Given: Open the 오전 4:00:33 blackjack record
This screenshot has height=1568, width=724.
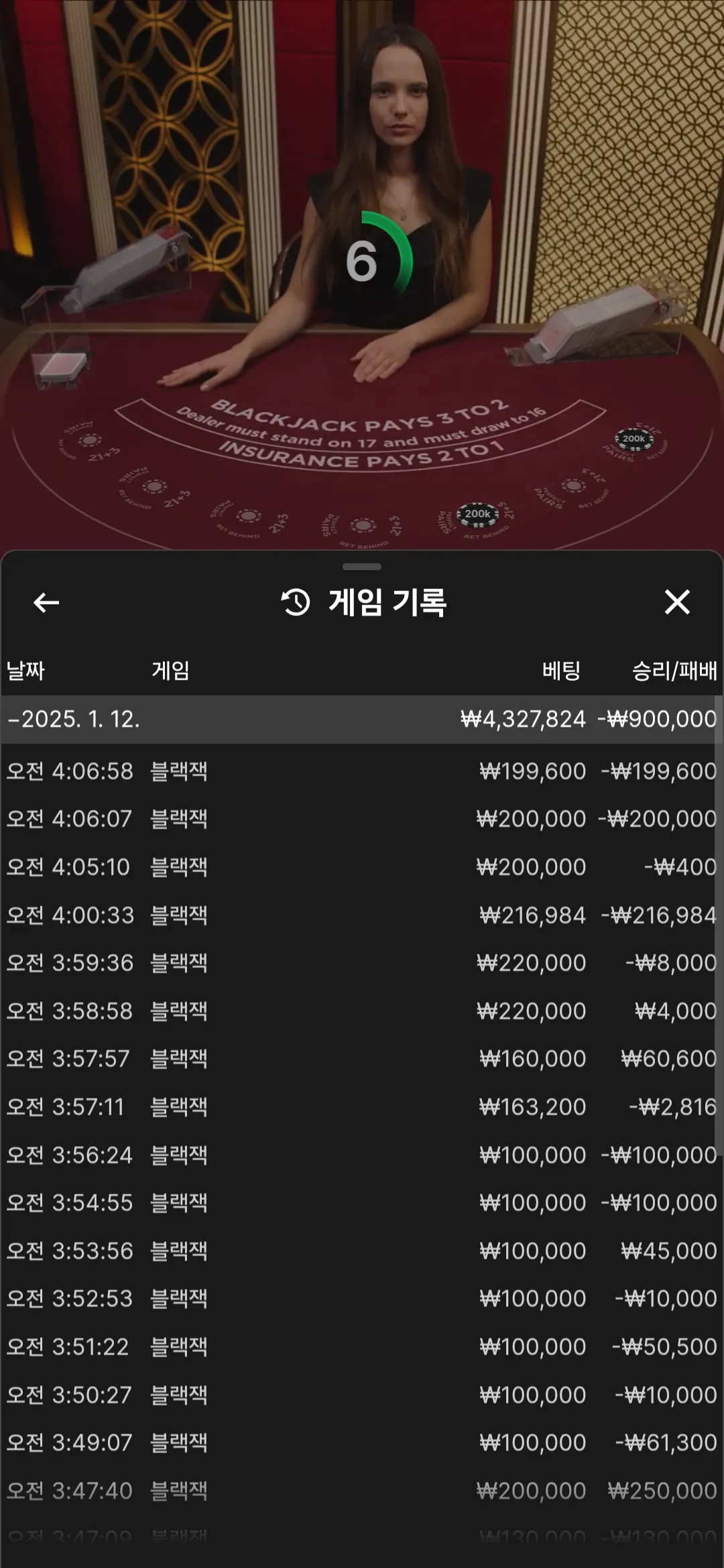Looking at the screenshot, I should (x=362, y=915).
